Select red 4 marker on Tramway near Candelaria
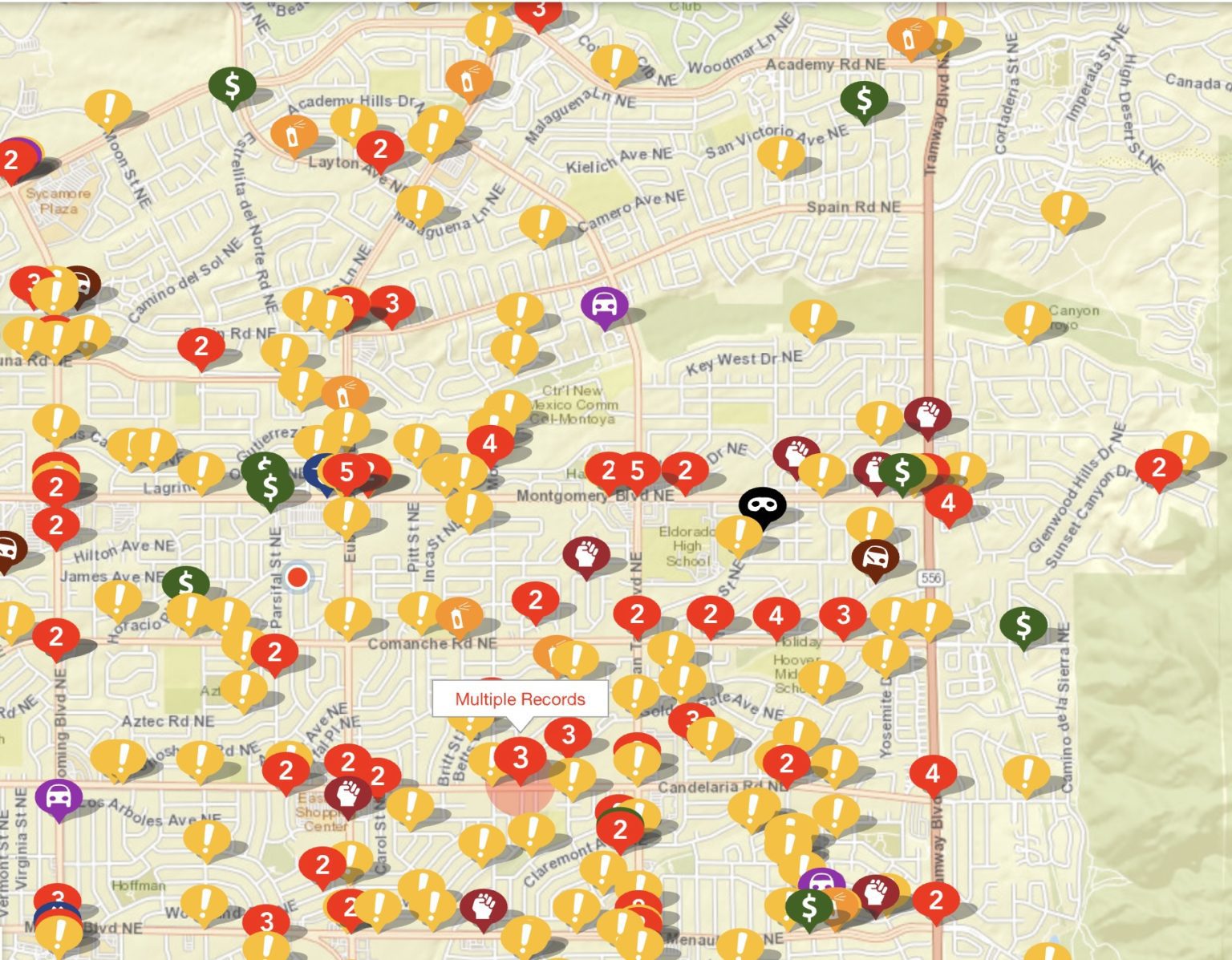 932,773
